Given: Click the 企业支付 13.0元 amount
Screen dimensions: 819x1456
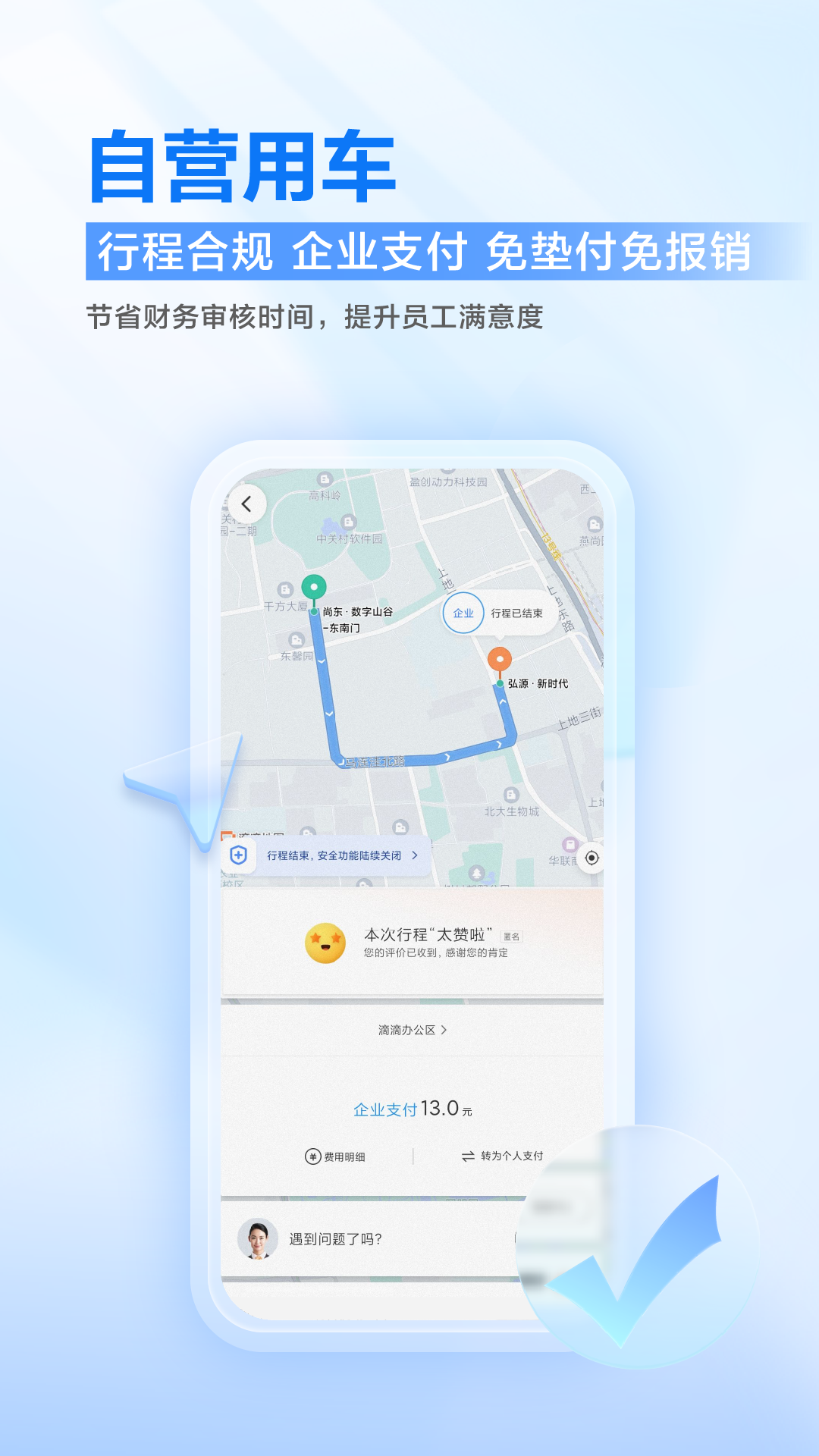Looking at the screenshot, I should coord(413,1107).
